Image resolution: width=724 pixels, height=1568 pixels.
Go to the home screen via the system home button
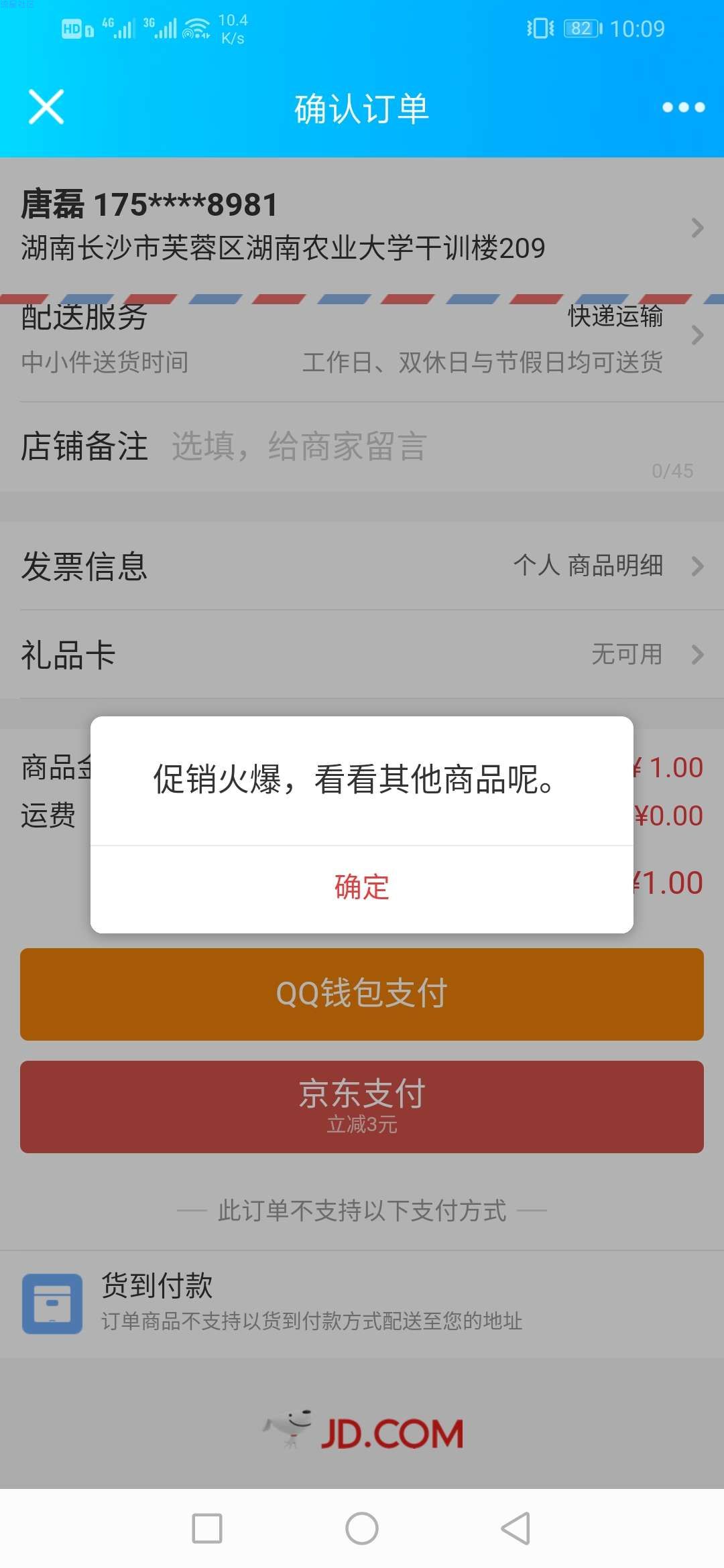click(362, 1528)
